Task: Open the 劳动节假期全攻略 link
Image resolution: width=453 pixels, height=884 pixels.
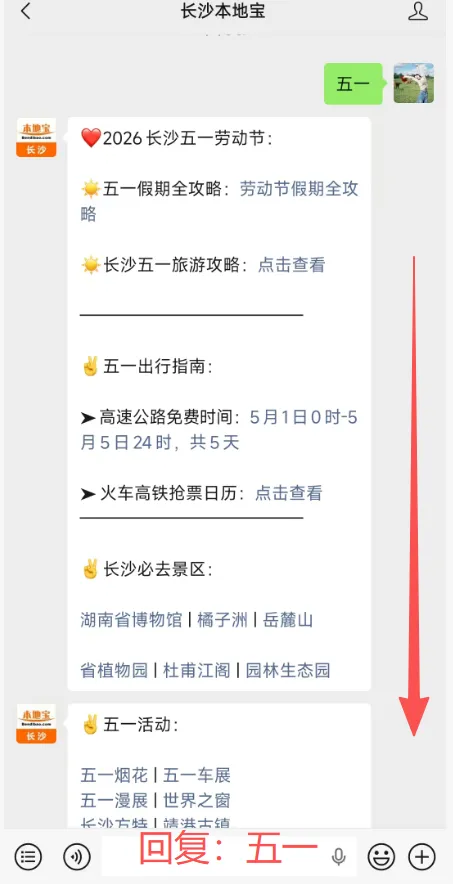Action: pos(219,201)
